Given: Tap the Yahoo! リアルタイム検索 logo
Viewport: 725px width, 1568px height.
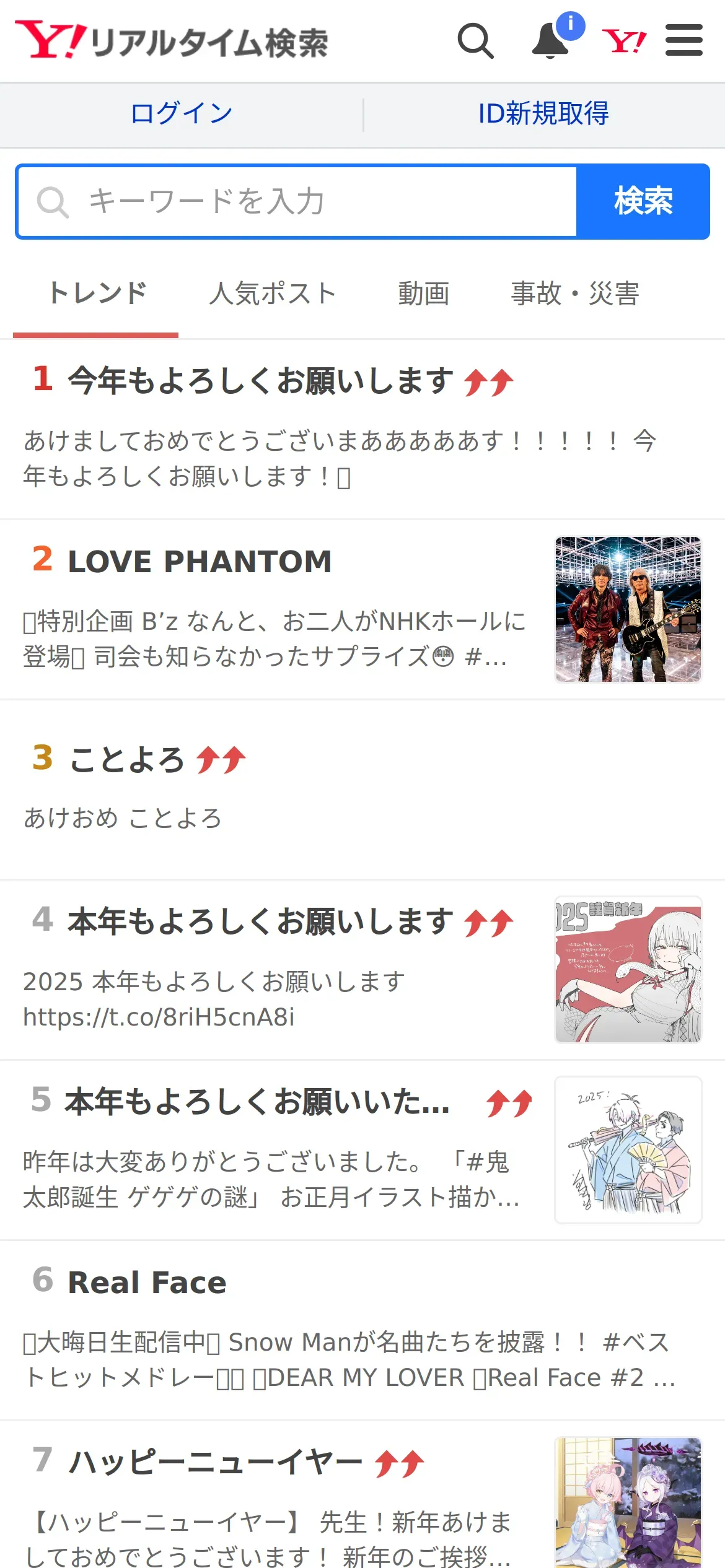Looking at the screenshot, I should coord(172,41).
